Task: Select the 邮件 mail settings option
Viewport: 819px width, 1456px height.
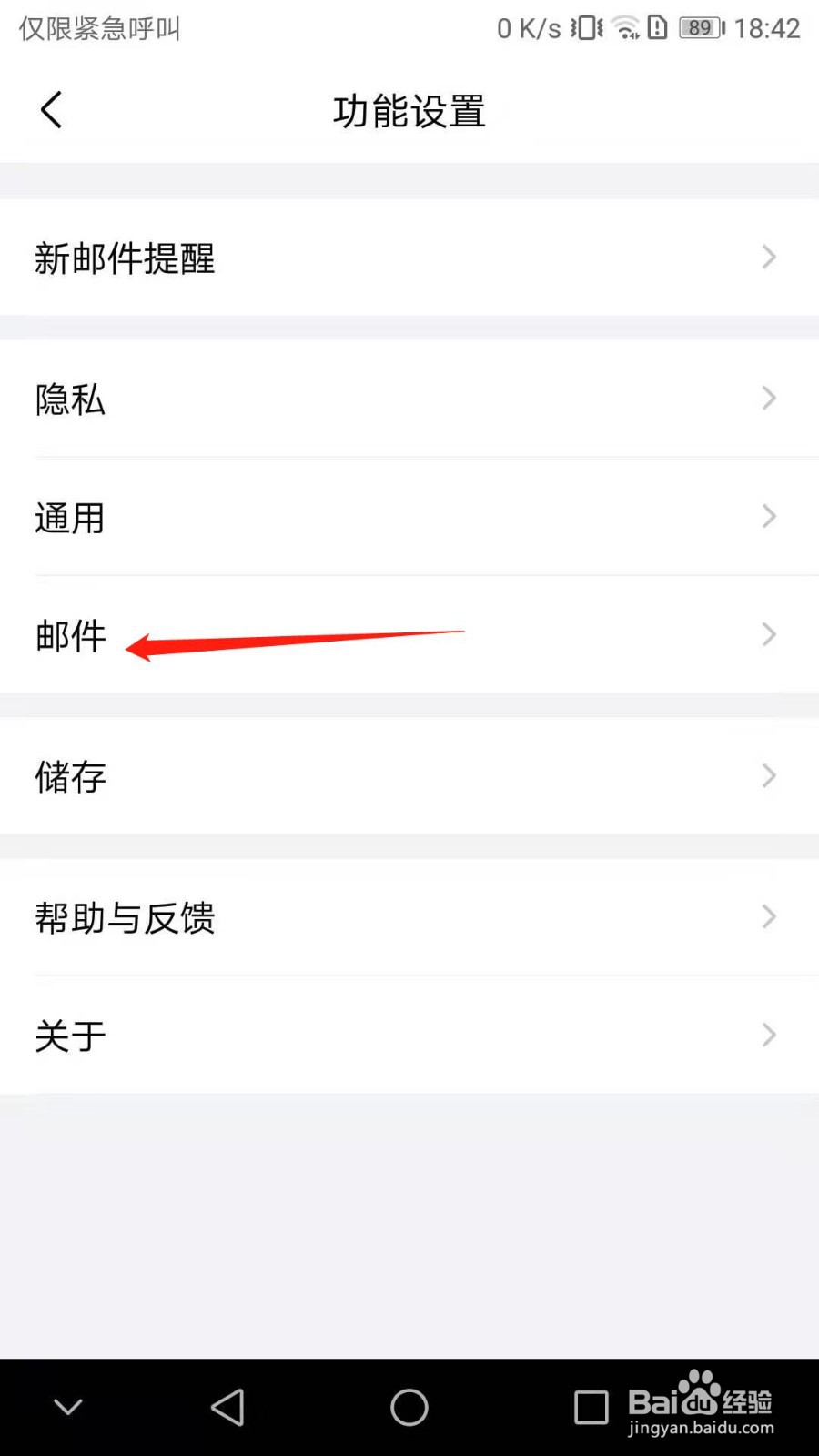Action: (71, 635)
